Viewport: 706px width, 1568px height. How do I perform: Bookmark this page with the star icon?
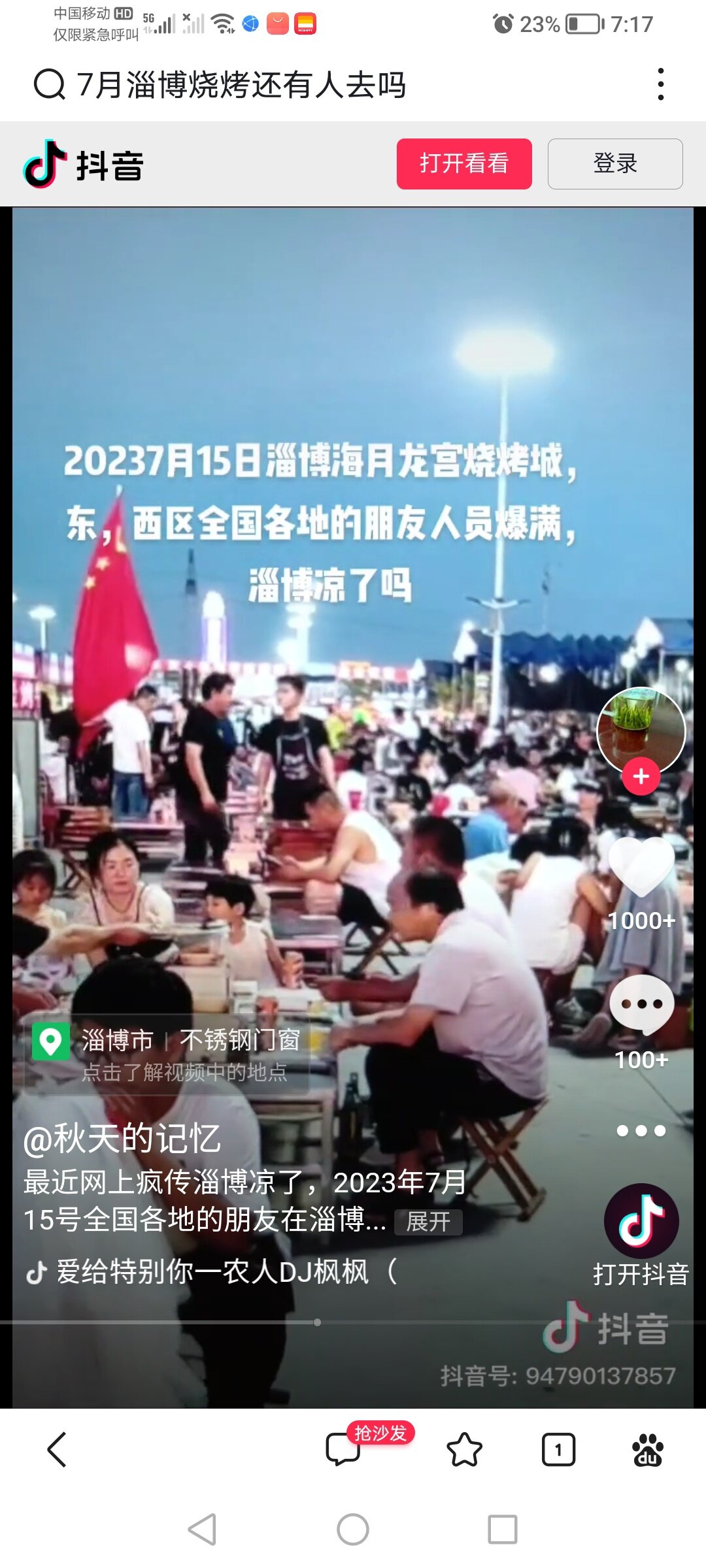pyautogui.click(x=464, y=1449)
